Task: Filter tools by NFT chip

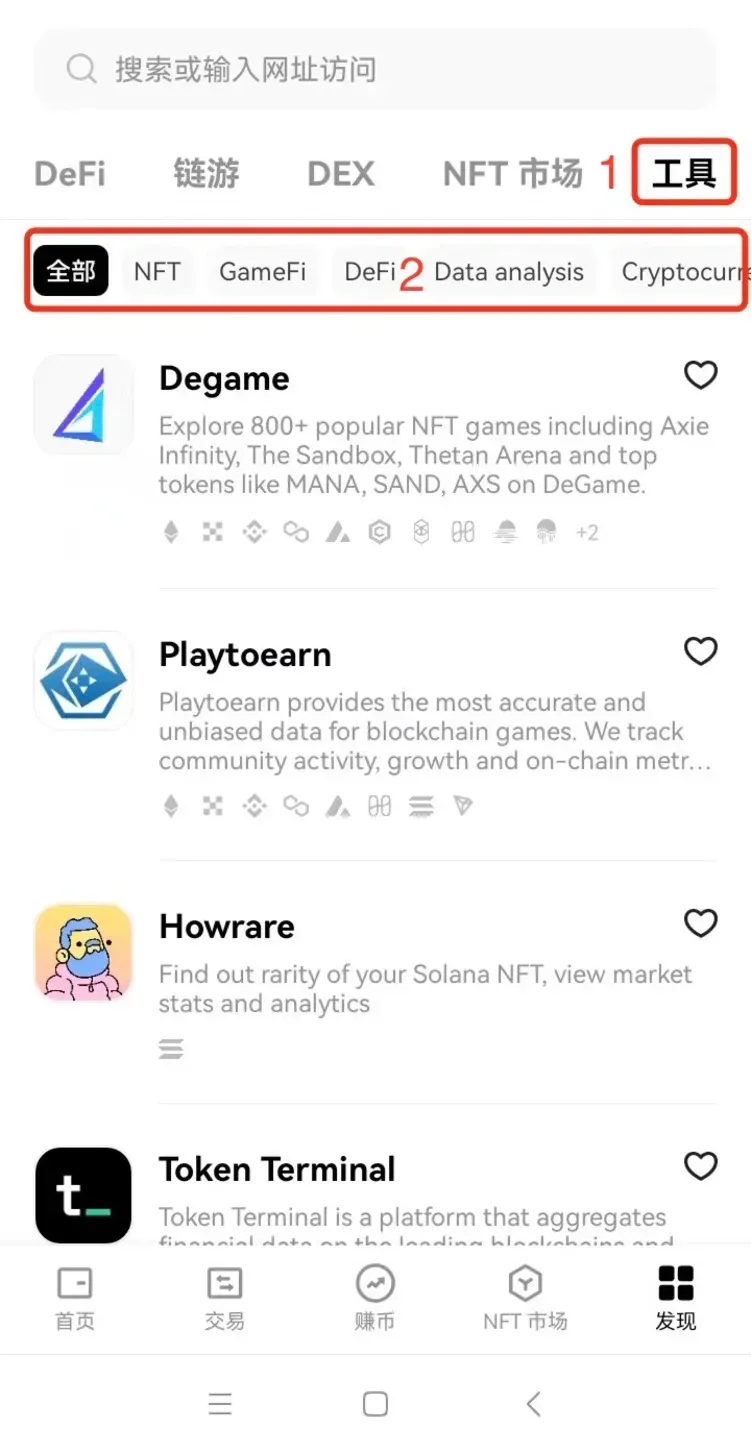Action: [x=157, y=271]
